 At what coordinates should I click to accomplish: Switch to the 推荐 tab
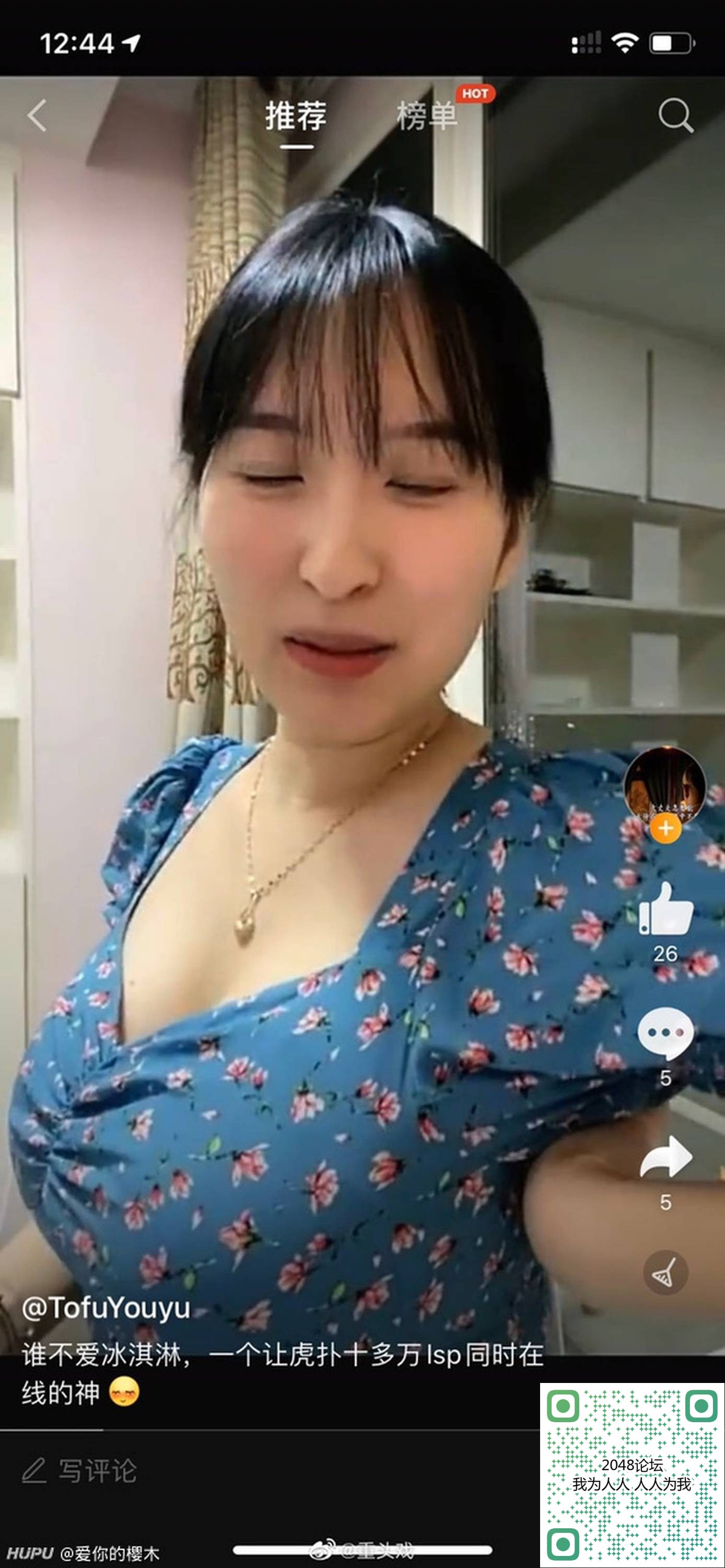tap(296, 116)
